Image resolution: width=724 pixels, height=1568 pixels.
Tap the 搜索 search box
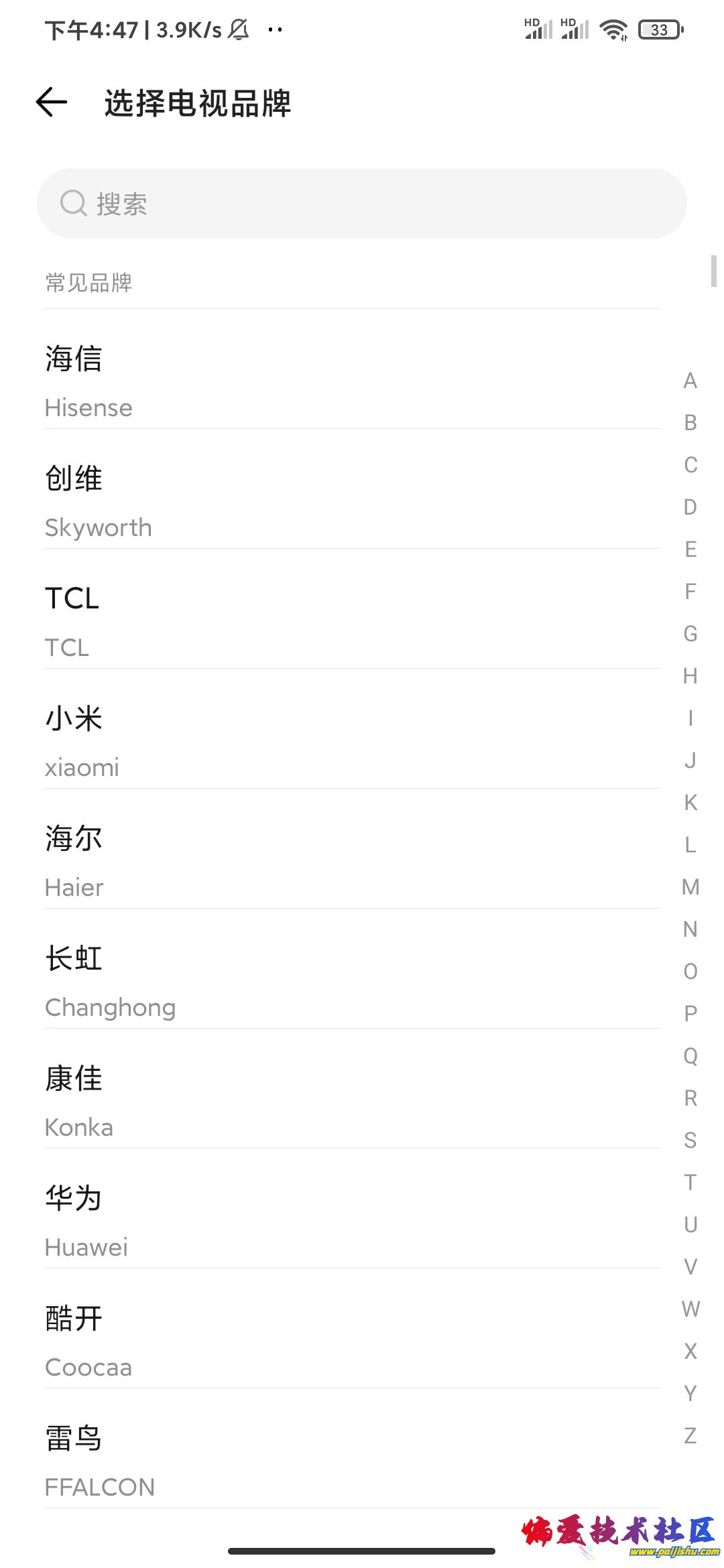[362, 204]
